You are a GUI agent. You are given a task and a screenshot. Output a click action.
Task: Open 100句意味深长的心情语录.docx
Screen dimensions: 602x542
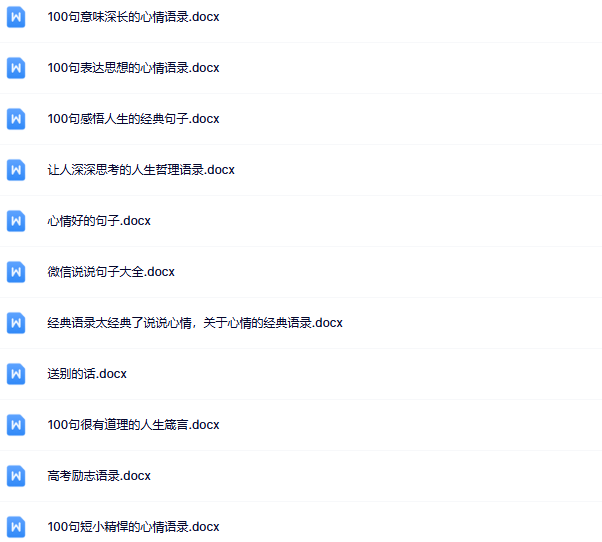(133, 17)
